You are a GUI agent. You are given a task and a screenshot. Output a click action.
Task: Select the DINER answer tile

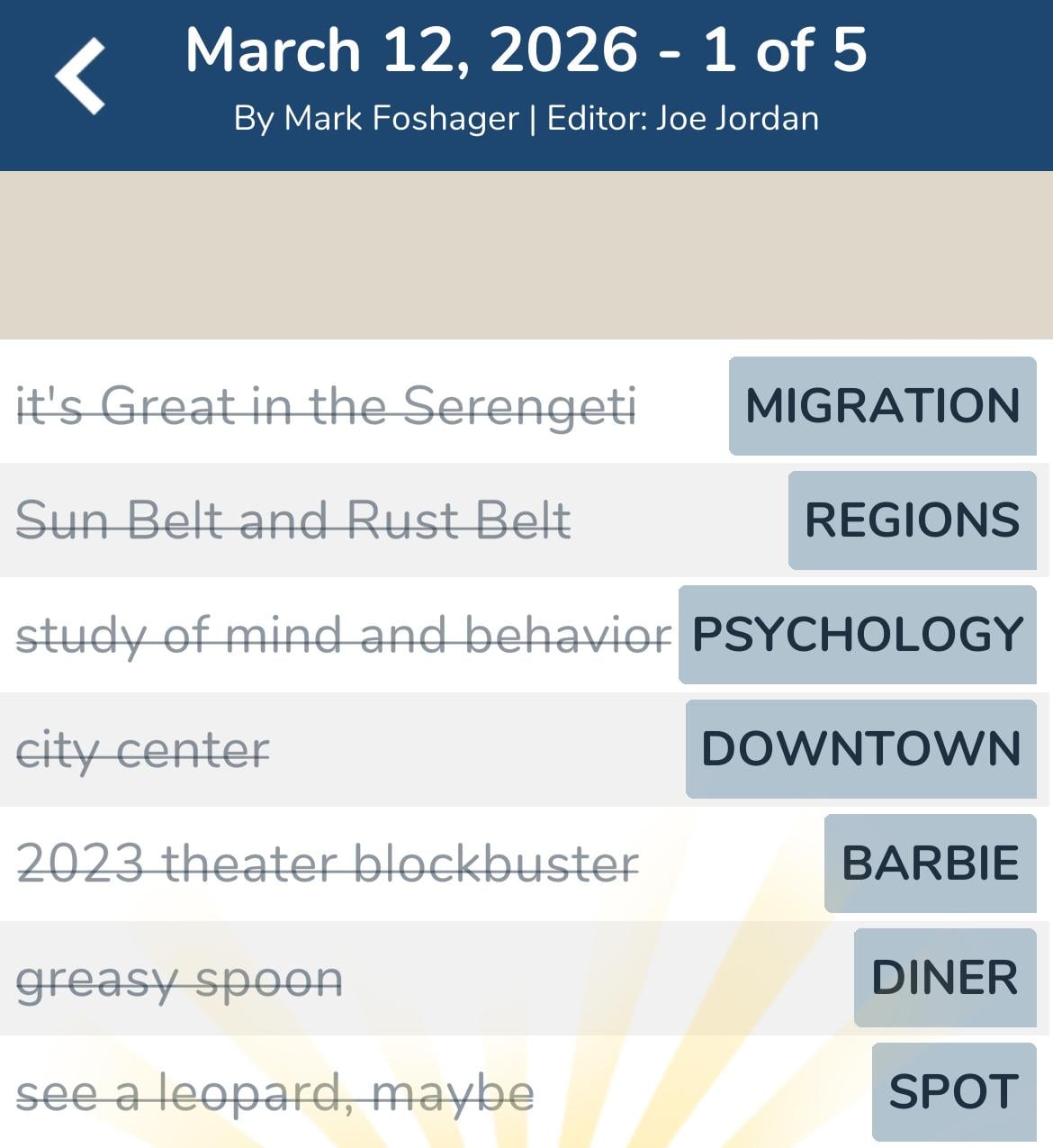click(x=944, y=977)
